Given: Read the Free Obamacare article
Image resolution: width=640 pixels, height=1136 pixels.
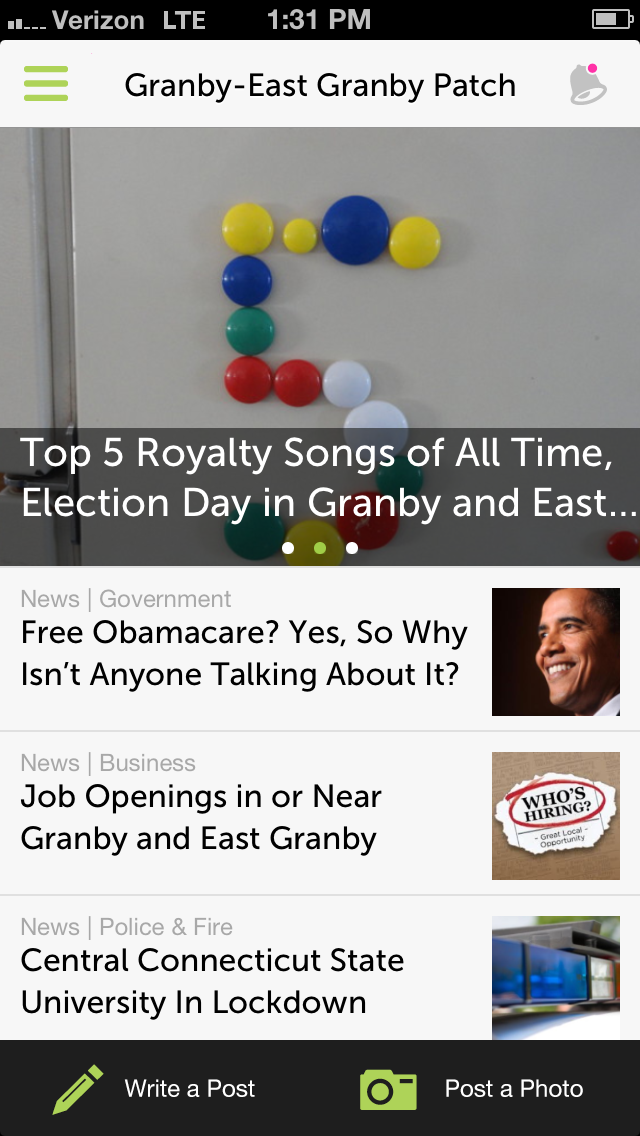Looking at the screenshot, I should [x=245, y=653].
